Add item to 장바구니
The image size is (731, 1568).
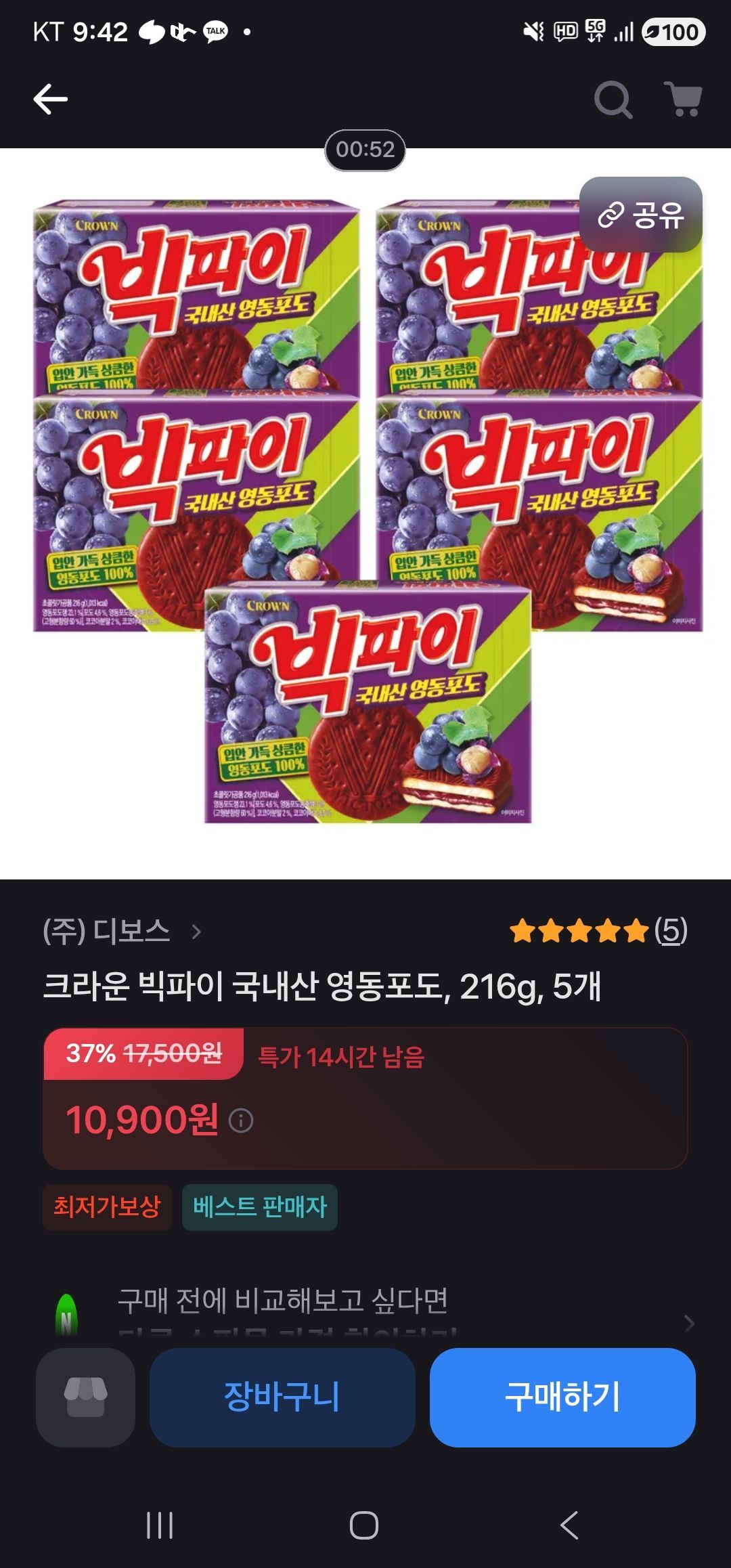282,1397
